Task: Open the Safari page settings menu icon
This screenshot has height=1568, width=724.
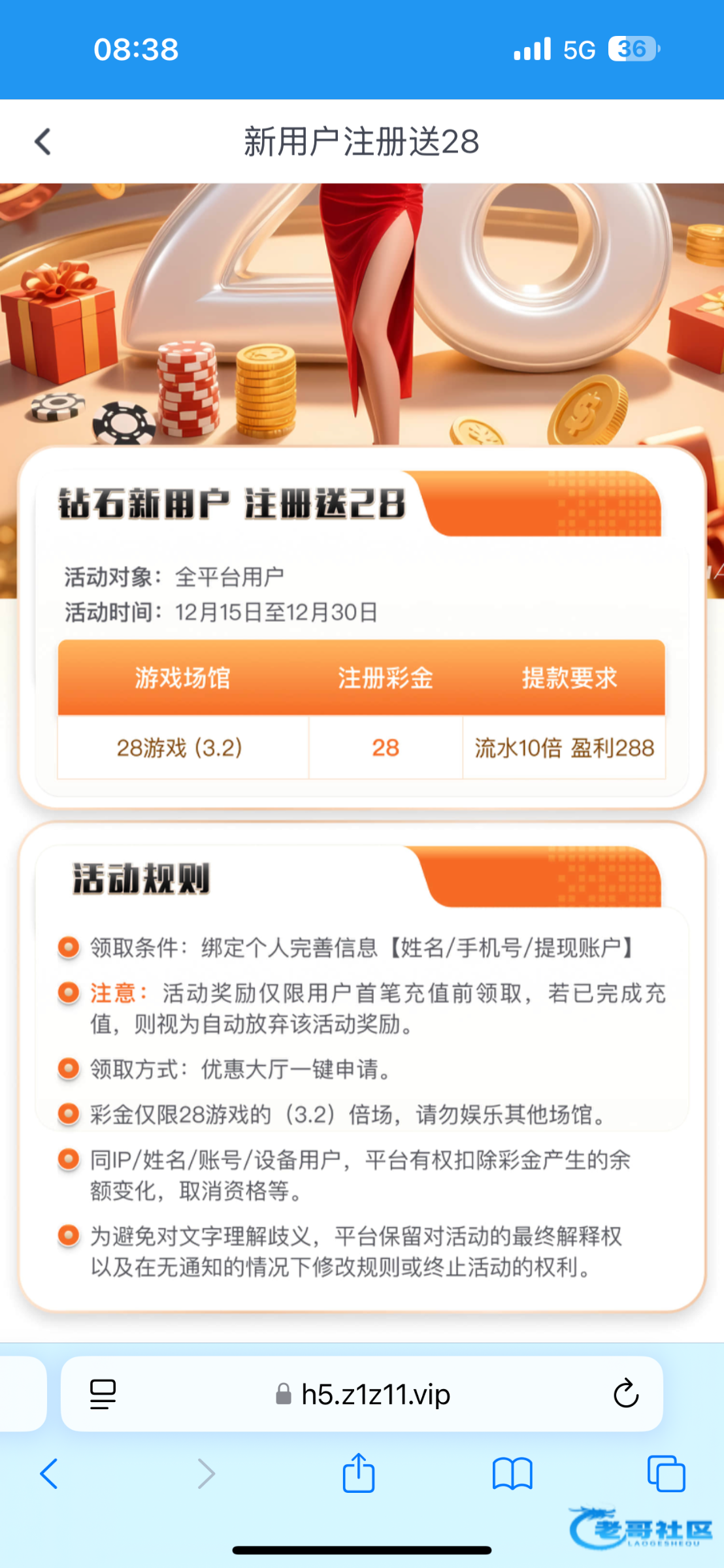Action: click(x=103, y=1394)
